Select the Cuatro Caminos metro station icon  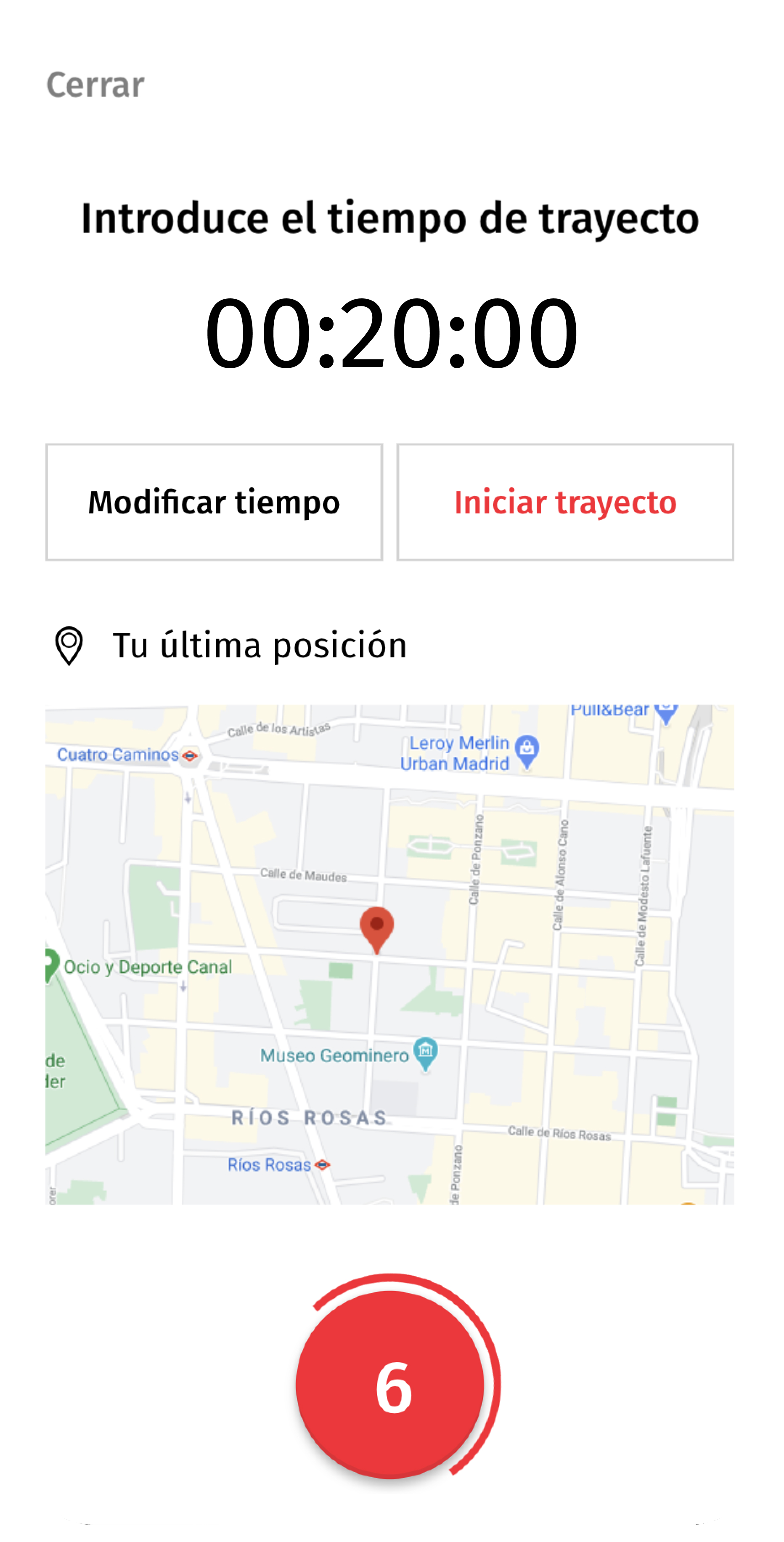190,755
